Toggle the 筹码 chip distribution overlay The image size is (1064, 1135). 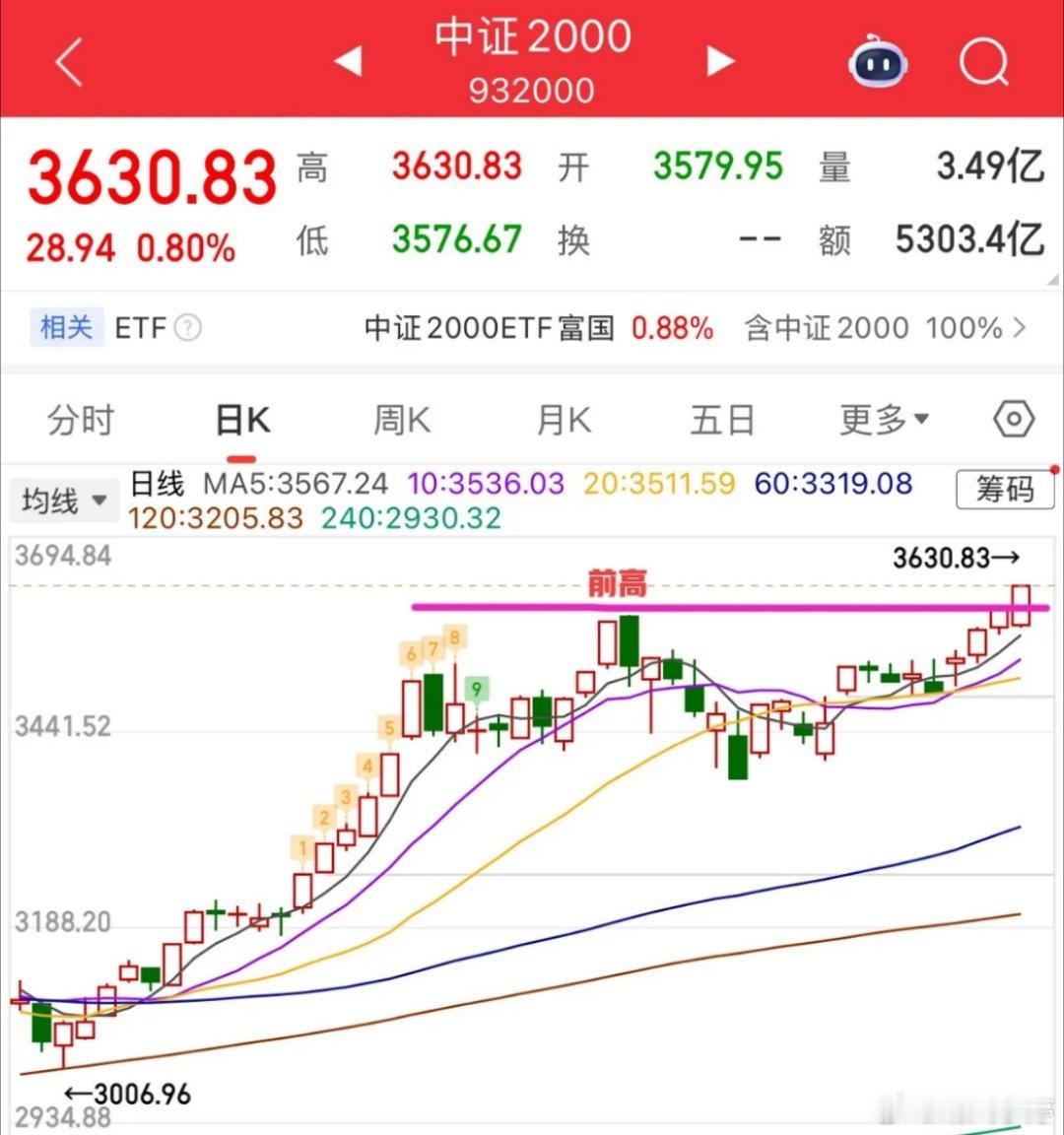pyautogui.click(x=1005, y=490)
